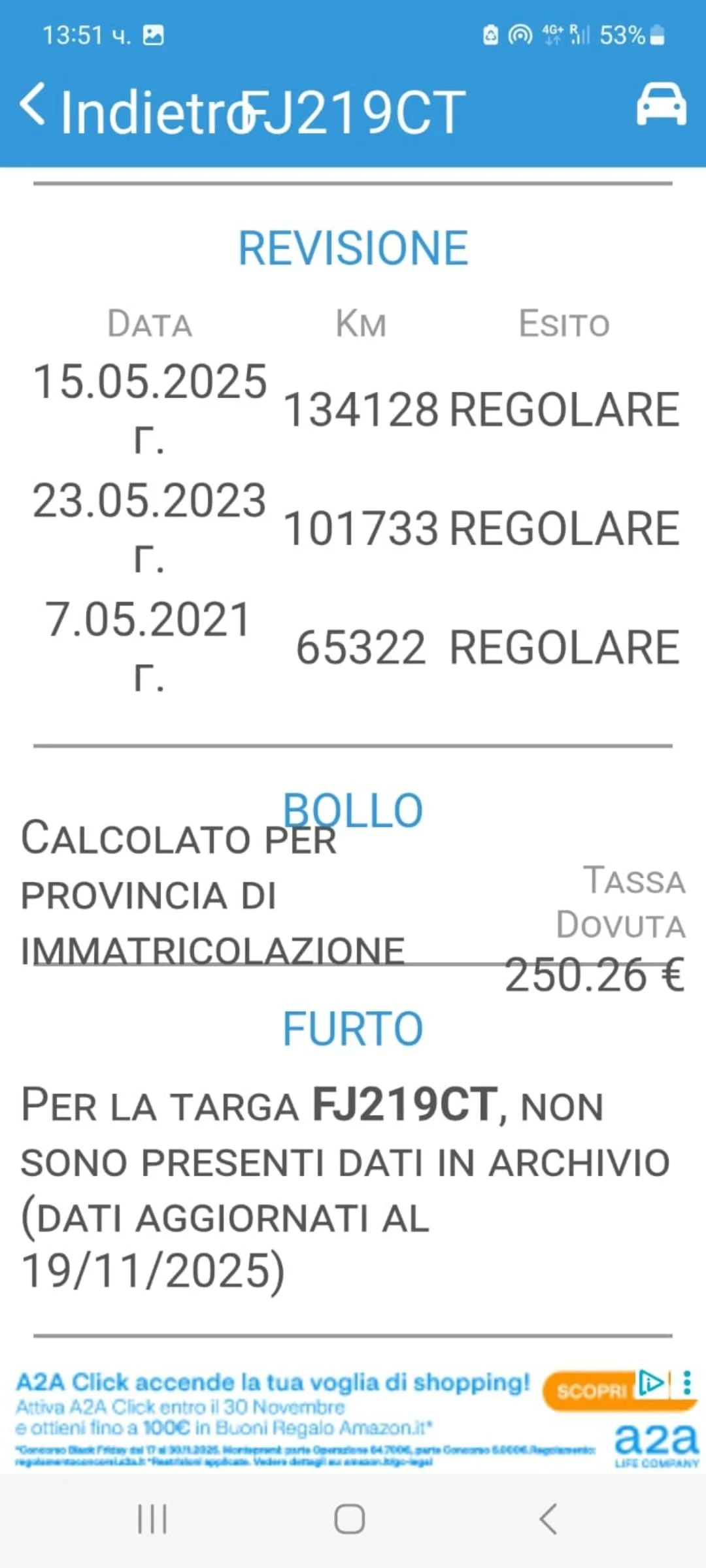The height and width of the screenshot is (1568, 706).
Task: Tap the signal strength bars with R roaming
Action: [580, 36]
